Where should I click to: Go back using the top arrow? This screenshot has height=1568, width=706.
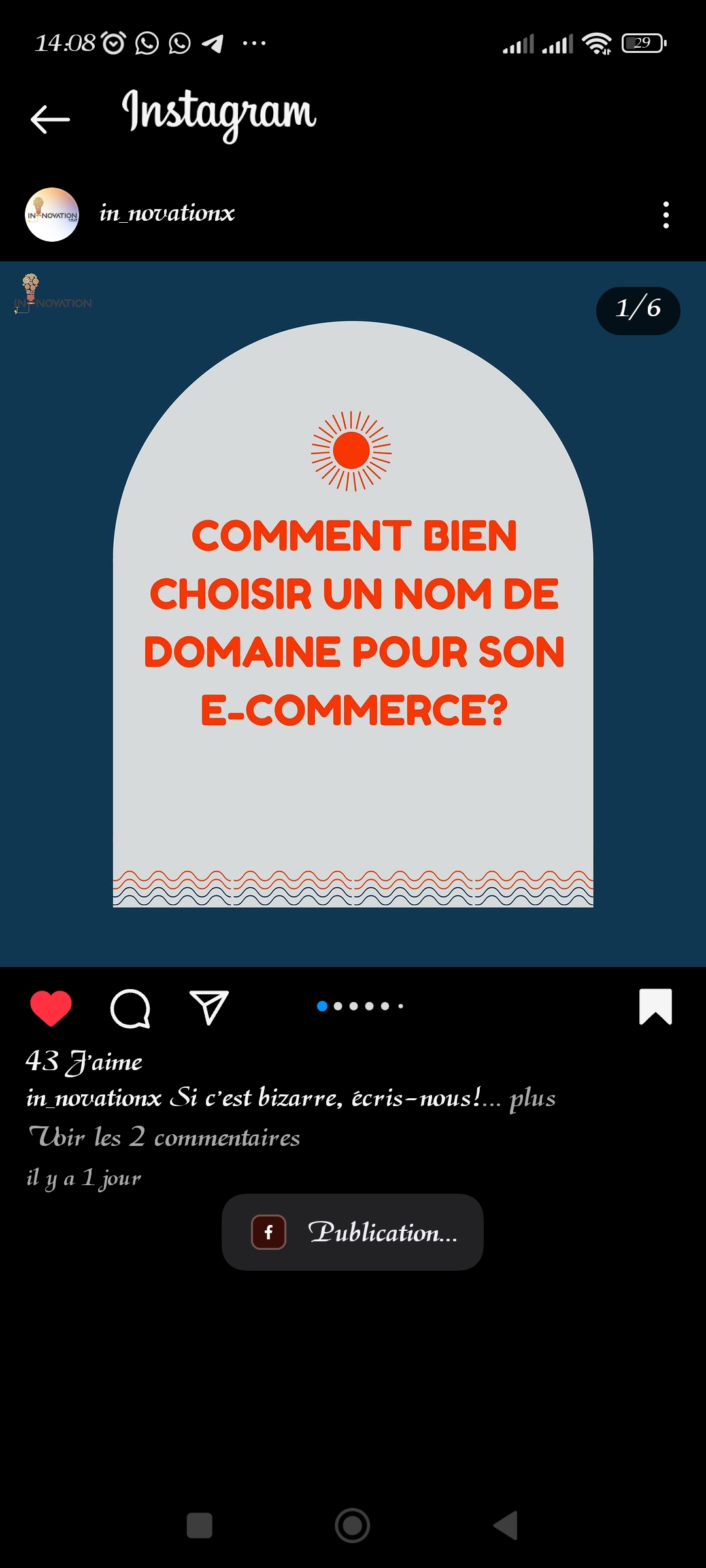point(50,120)
